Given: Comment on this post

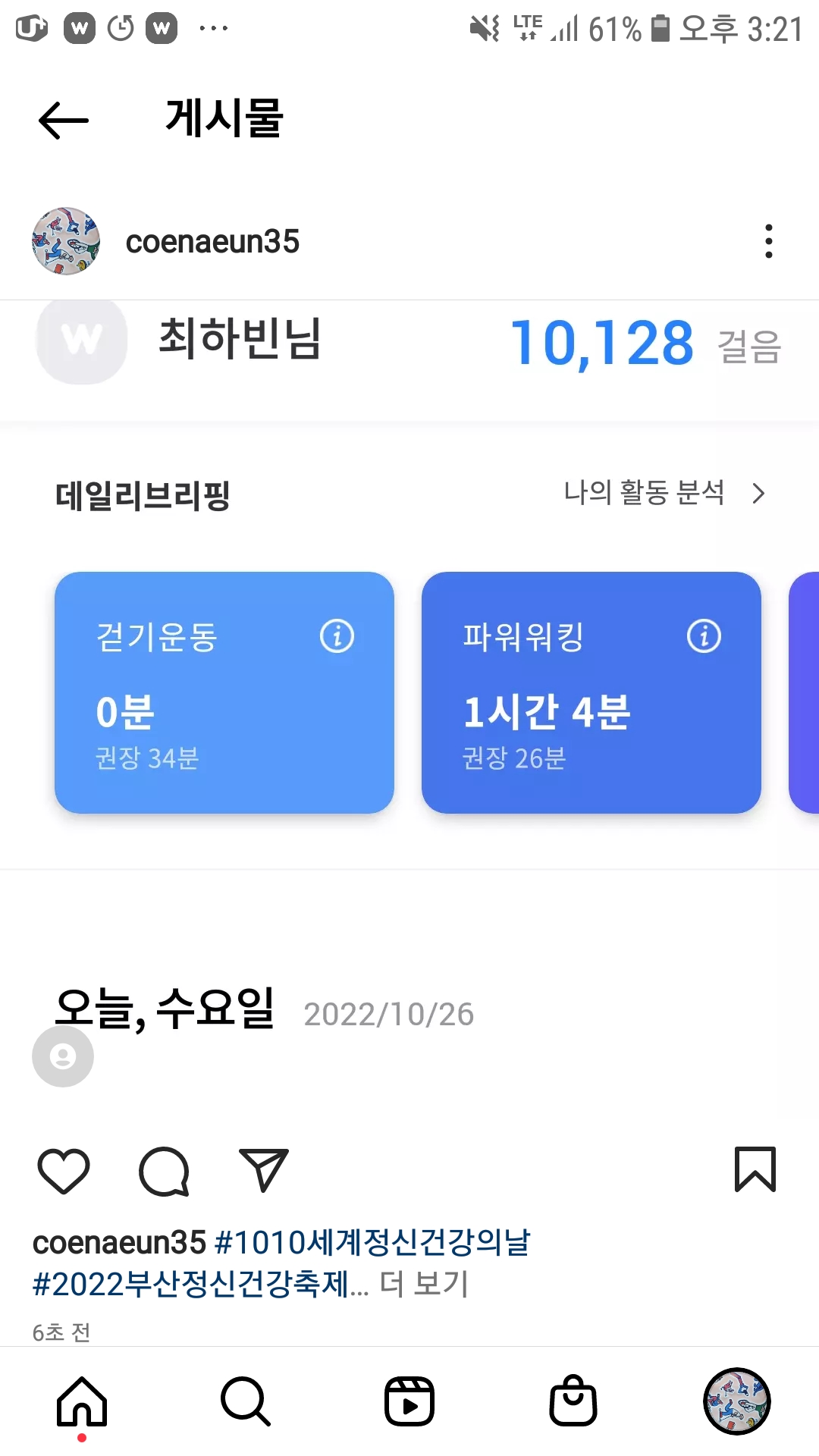Looking at the screenshot, I should [164, 1171].
